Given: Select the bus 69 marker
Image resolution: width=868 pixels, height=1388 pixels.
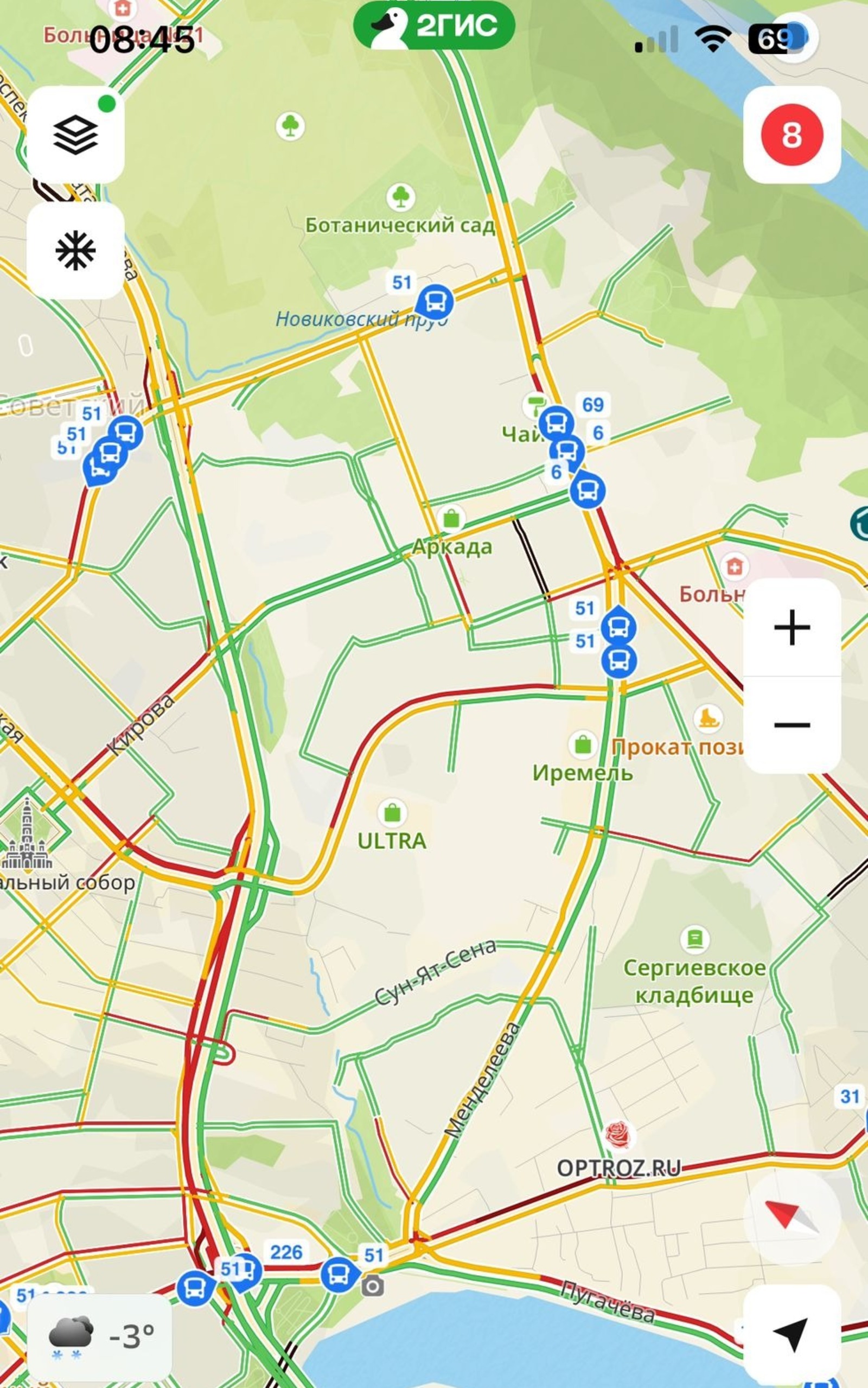Looking at the screenshot, I should coord(556,422).
